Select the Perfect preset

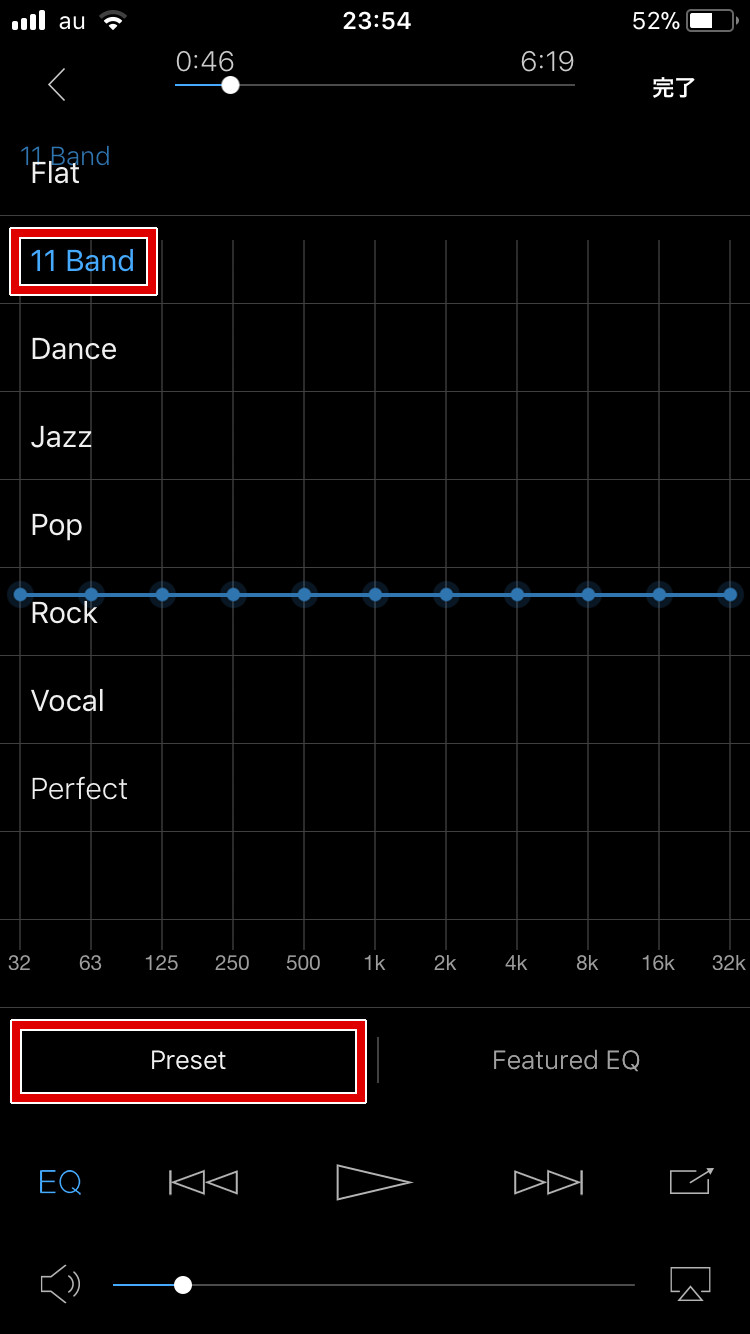coord(80,789)
